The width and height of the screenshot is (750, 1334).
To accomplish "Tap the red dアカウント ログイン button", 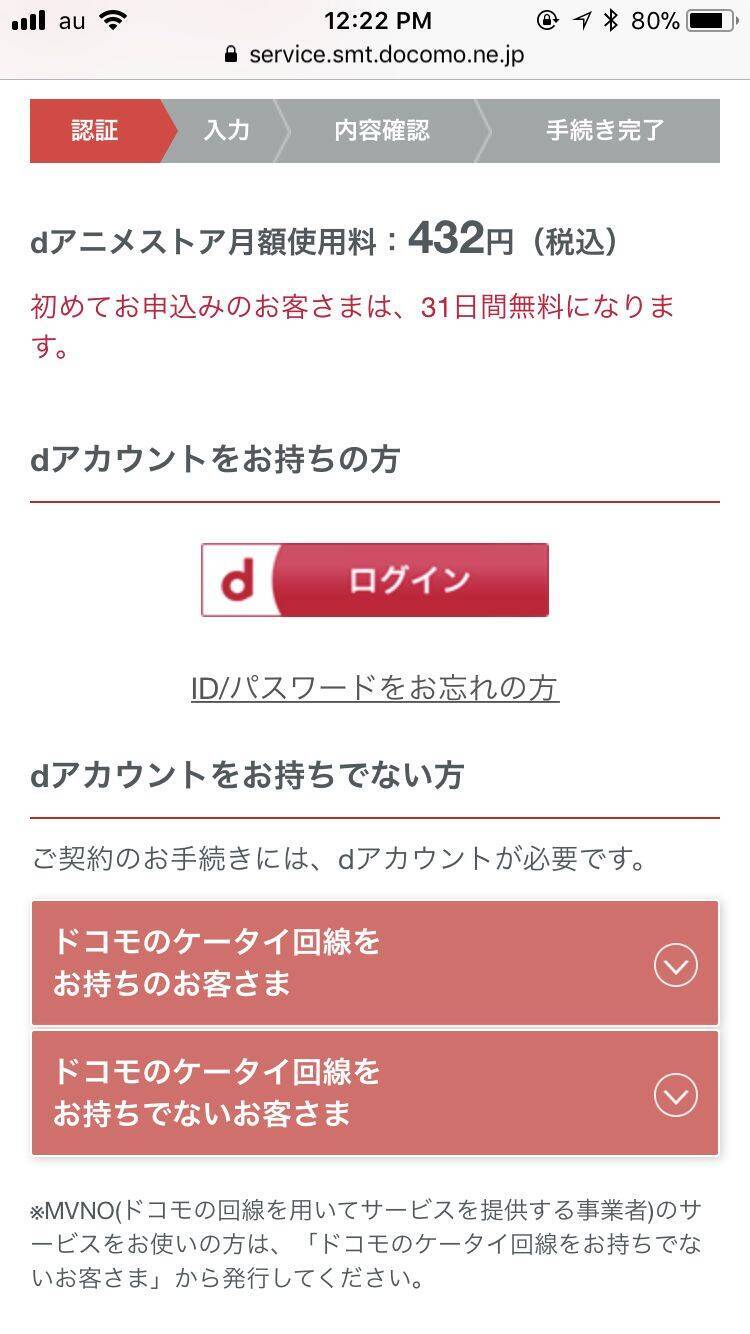I will [375, 580].
